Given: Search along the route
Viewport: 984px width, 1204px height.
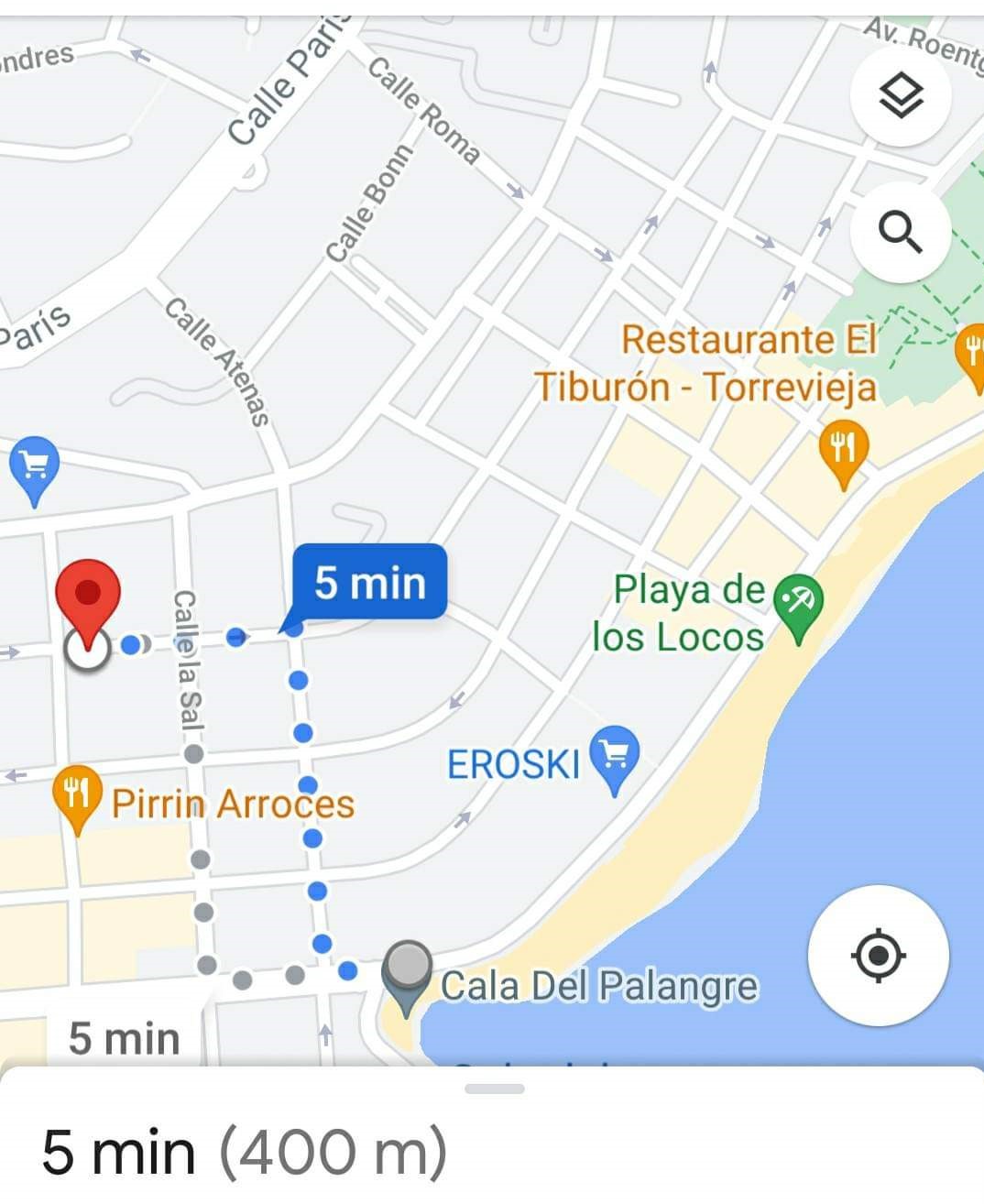Looking at the screenshot, I should pyautogui.click(x=901, y=233).
